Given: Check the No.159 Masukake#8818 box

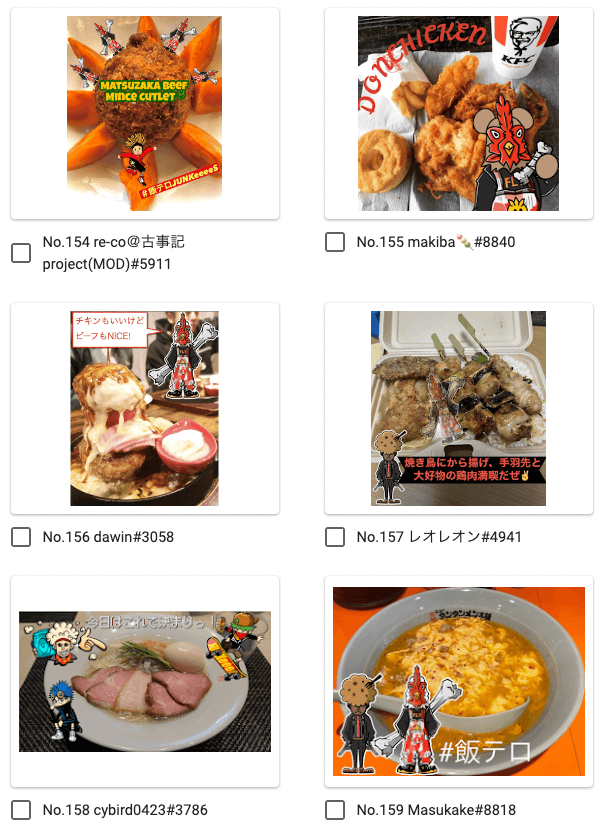Looking at the screenshot, I should pos(335,810).
